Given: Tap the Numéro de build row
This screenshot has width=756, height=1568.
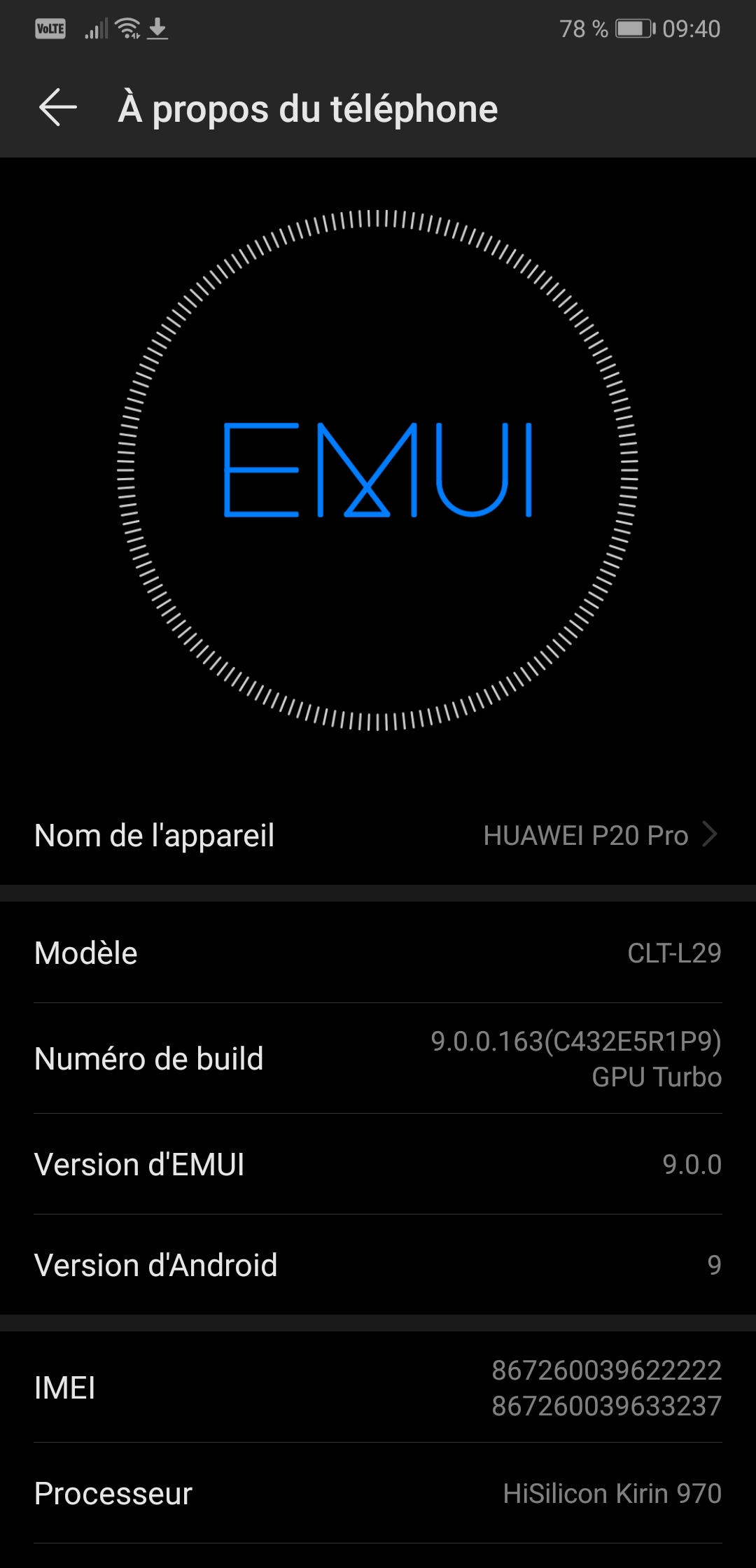Looking at the screenshot, I should 378,1058.
